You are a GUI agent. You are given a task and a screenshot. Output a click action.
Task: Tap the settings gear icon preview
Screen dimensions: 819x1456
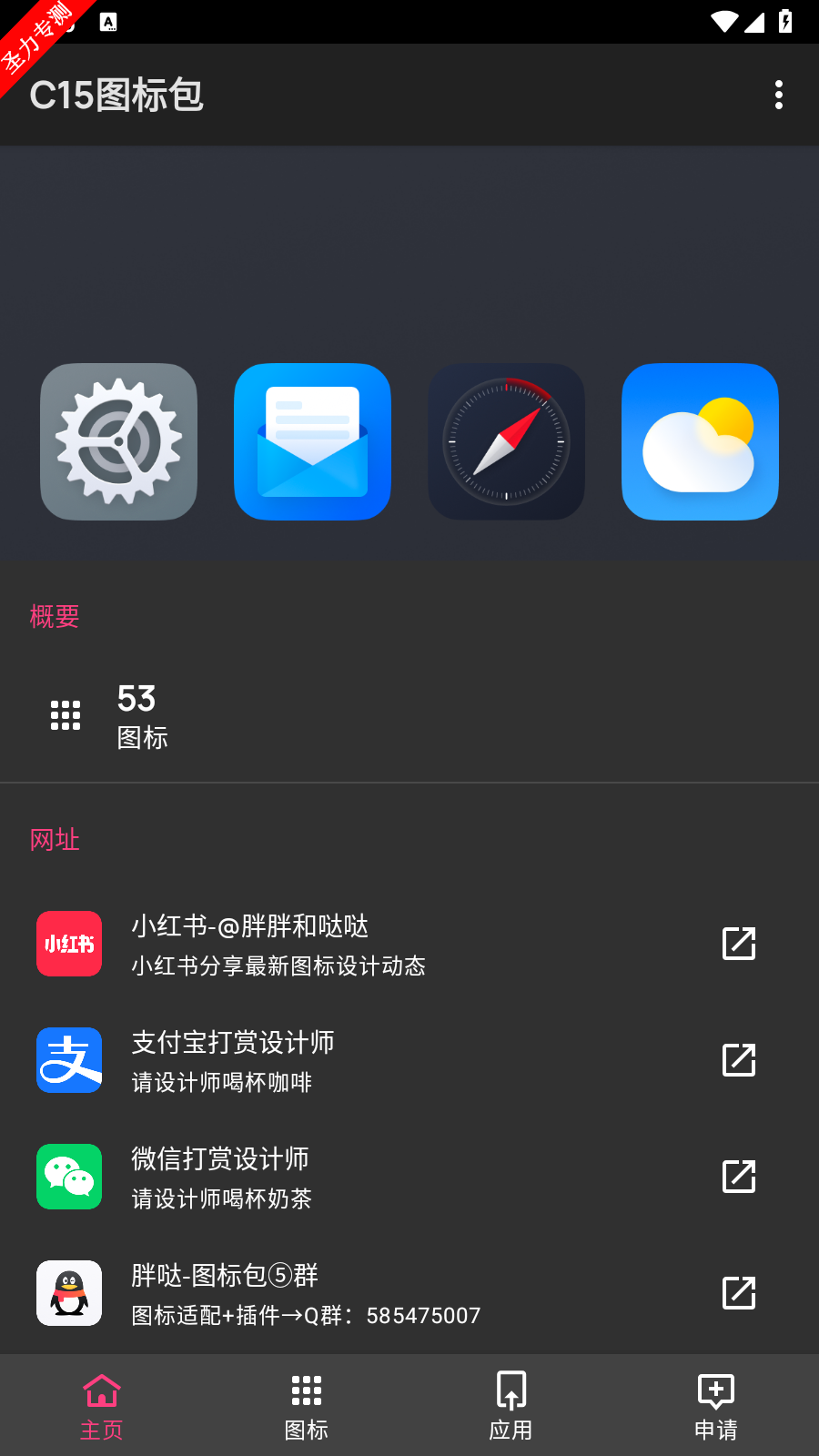pos(118,441)
